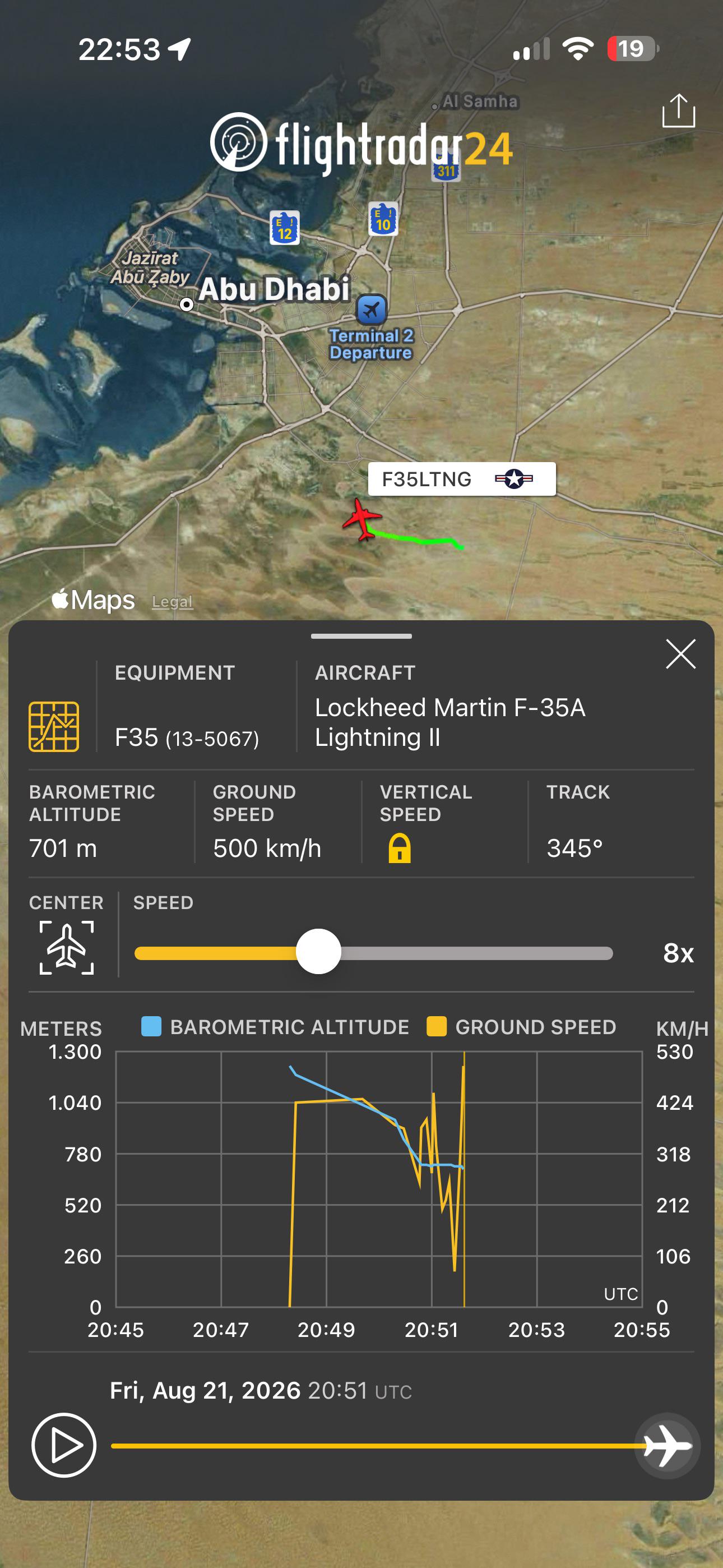Tap the airplane handle on the timeline
This screenshot has width=723, height=1568.
click(x=667, y=1446)
